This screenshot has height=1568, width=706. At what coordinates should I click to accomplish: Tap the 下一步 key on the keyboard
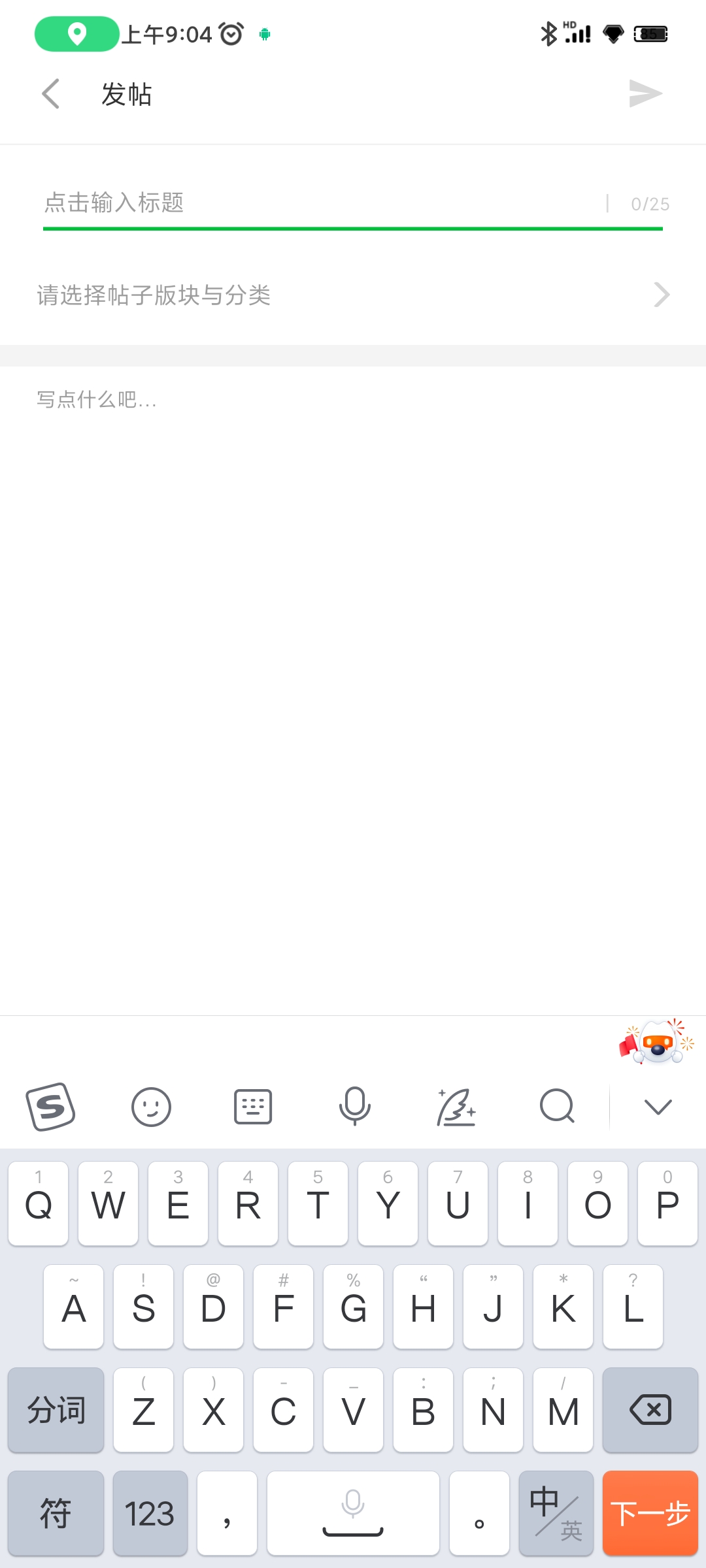[x=650, y=1513]
